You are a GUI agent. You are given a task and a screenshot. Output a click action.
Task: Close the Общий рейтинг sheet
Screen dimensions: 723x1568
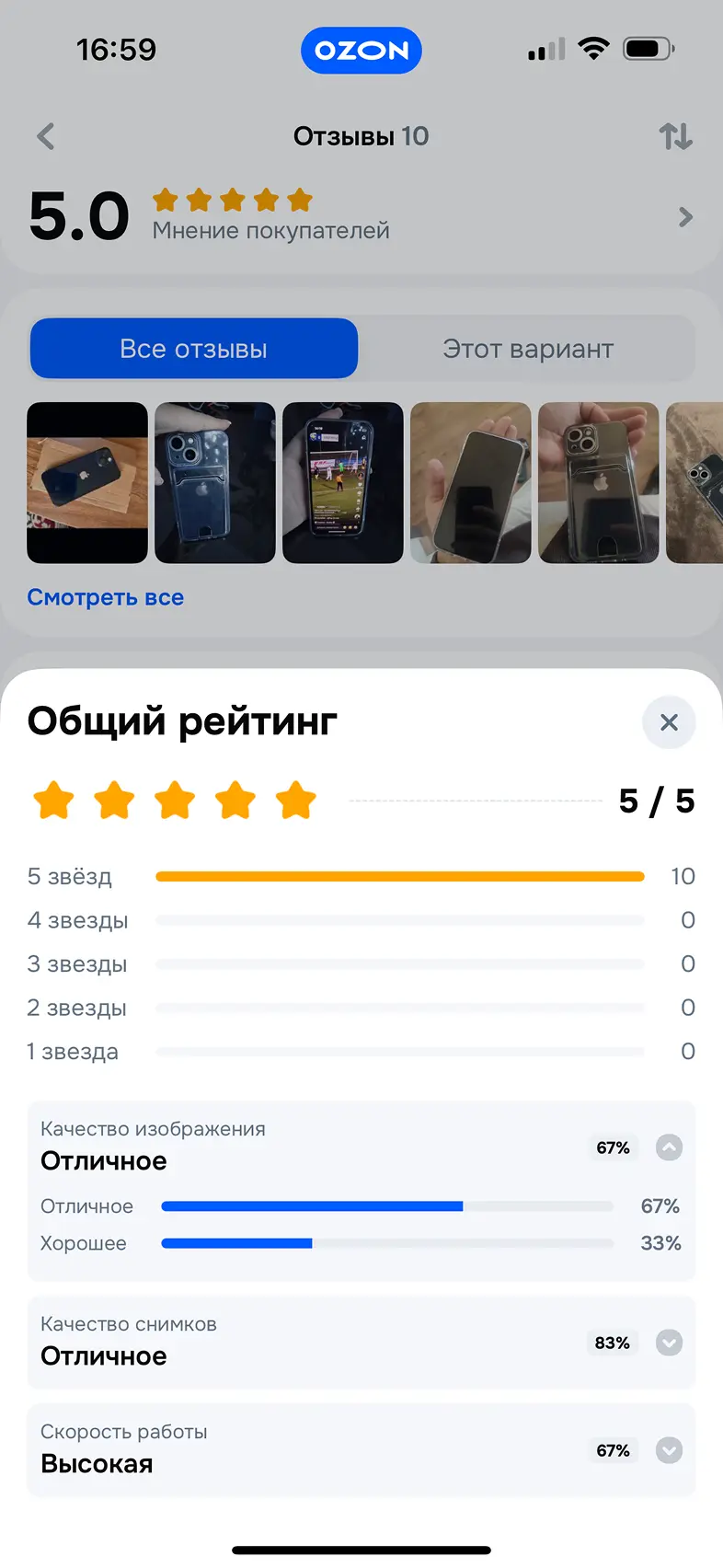point(669,722)
